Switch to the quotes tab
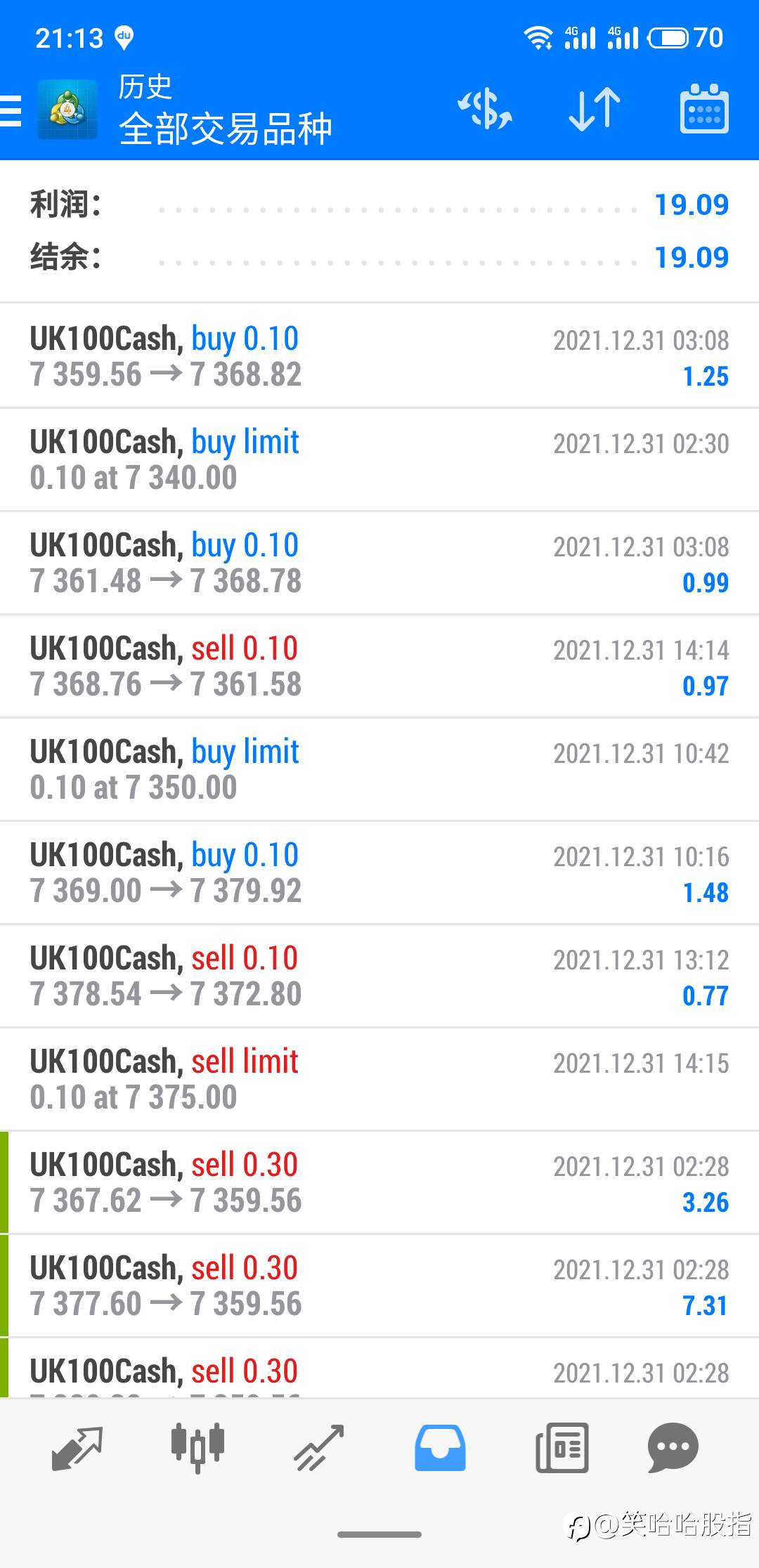Image resolution: width=759 pixels, height=1568 pixels. [77, 1448]
